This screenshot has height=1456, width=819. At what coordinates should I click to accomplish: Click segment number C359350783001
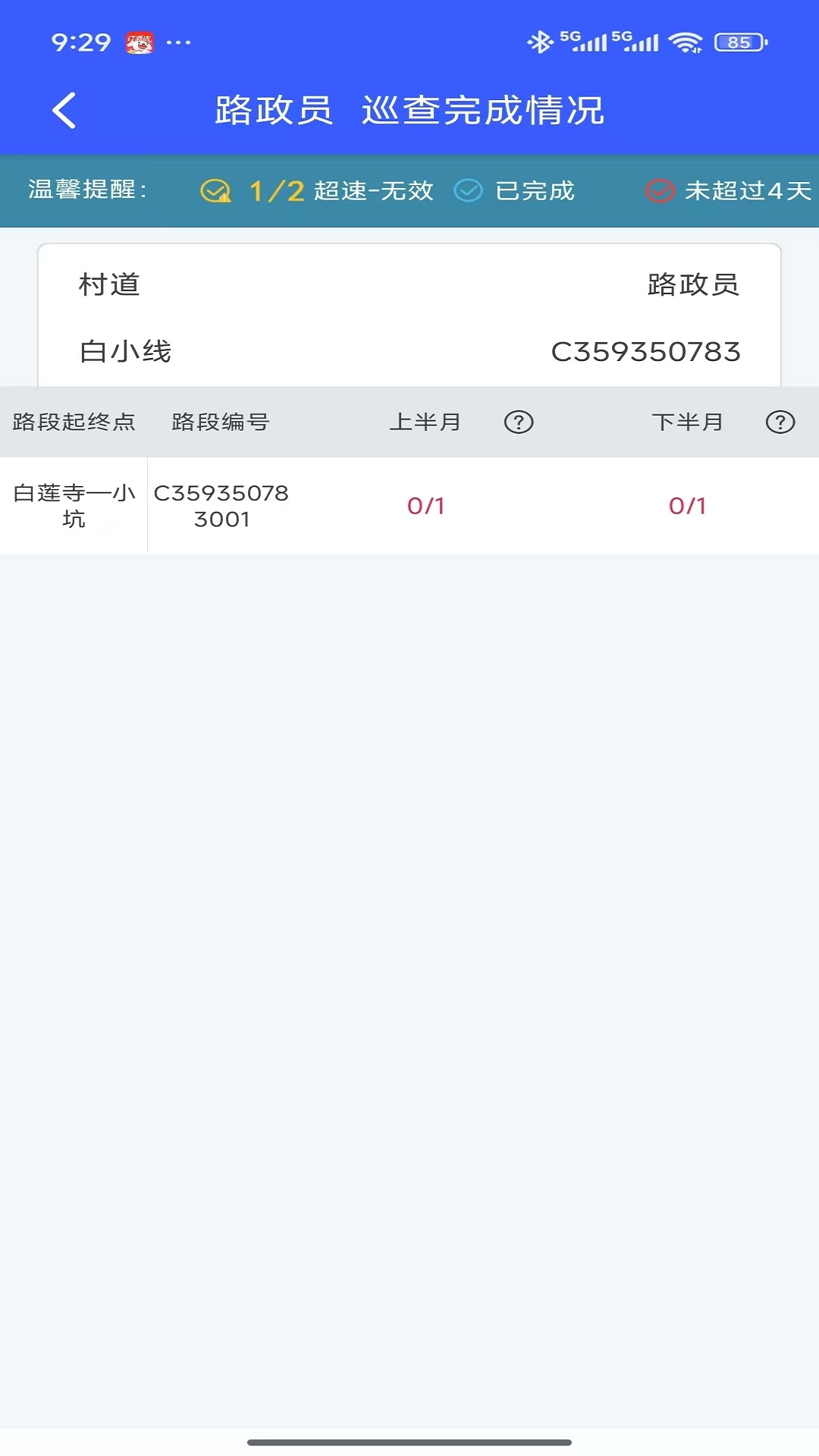coord(221,505)
